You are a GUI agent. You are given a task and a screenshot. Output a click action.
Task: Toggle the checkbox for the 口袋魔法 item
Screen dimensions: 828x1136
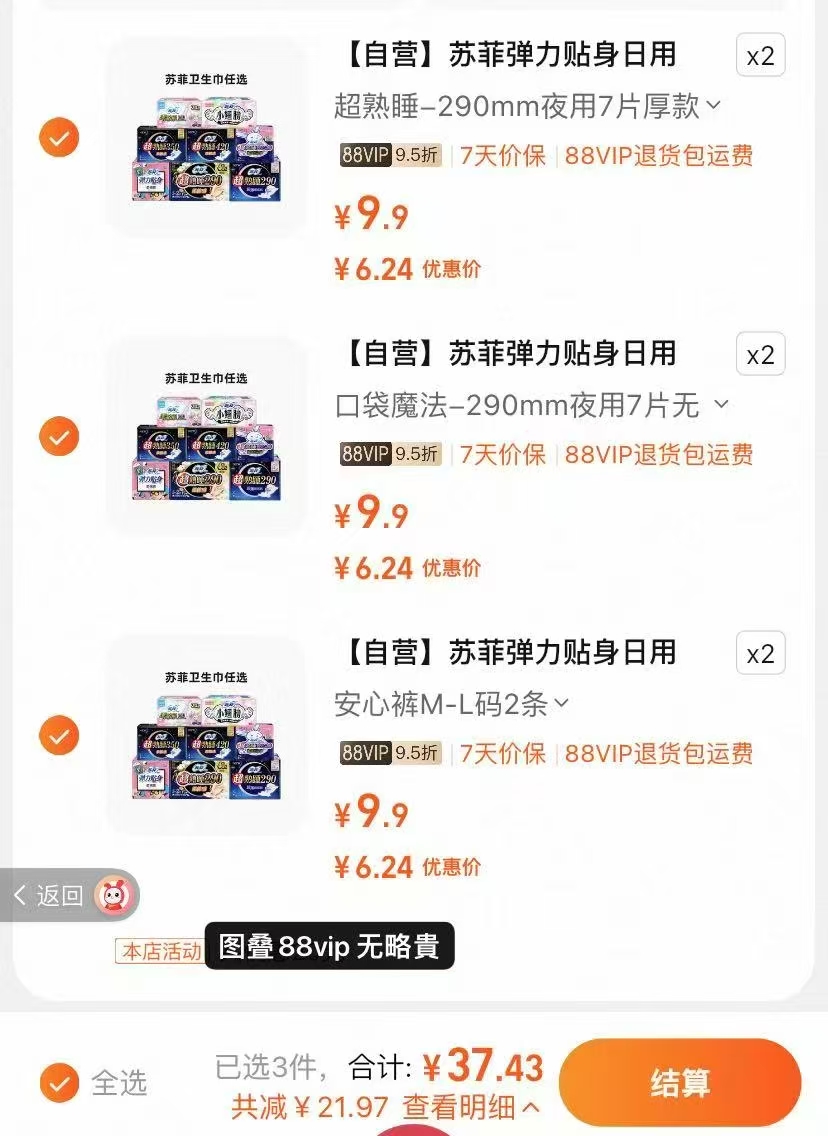(x=58, y=436)
